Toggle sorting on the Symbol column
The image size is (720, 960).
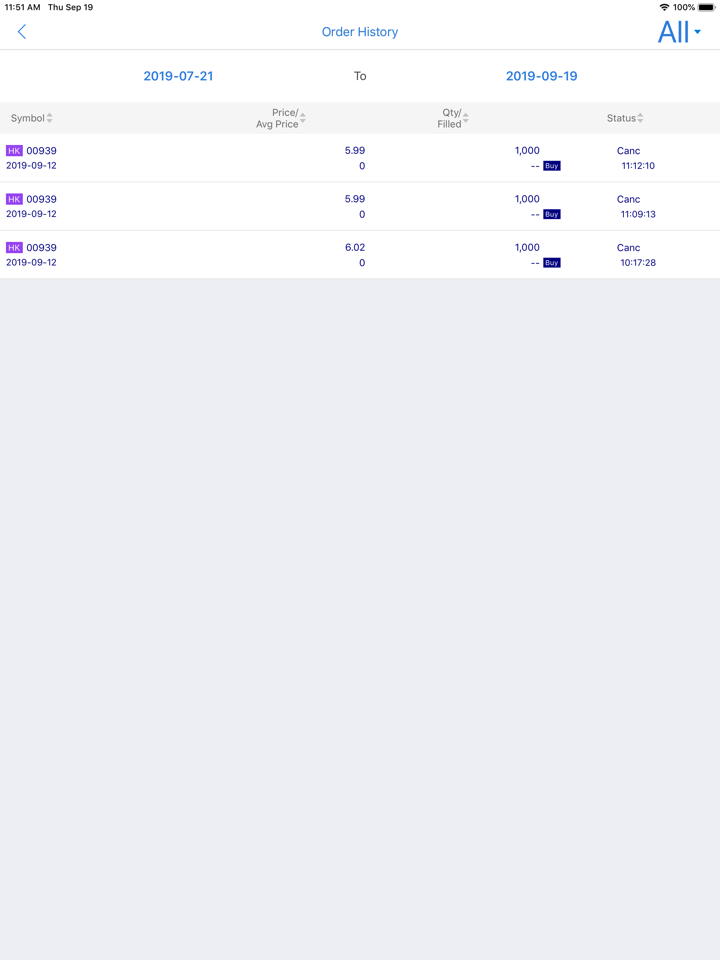pos(30,118)
